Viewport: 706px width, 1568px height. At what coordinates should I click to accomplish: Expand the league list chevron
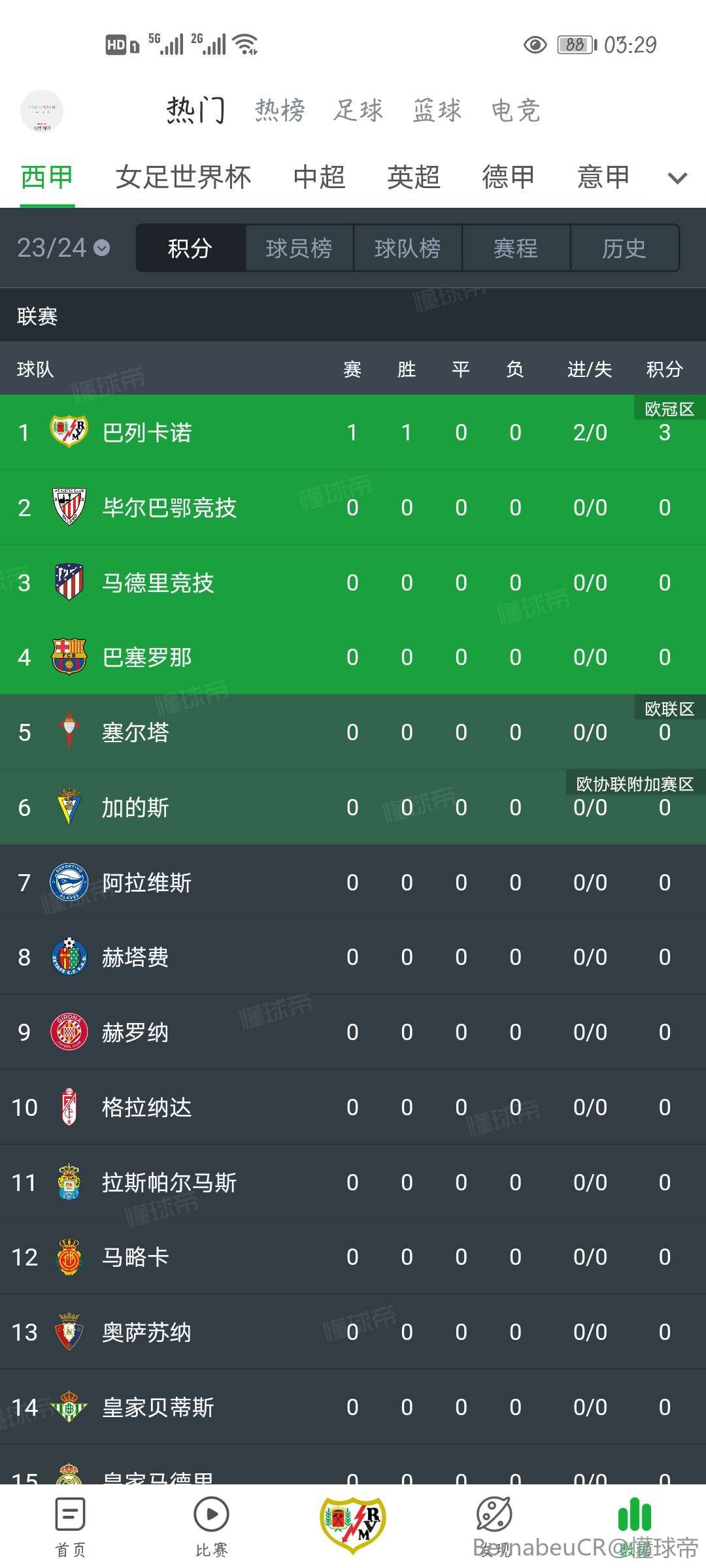click(x=678, y=178)
